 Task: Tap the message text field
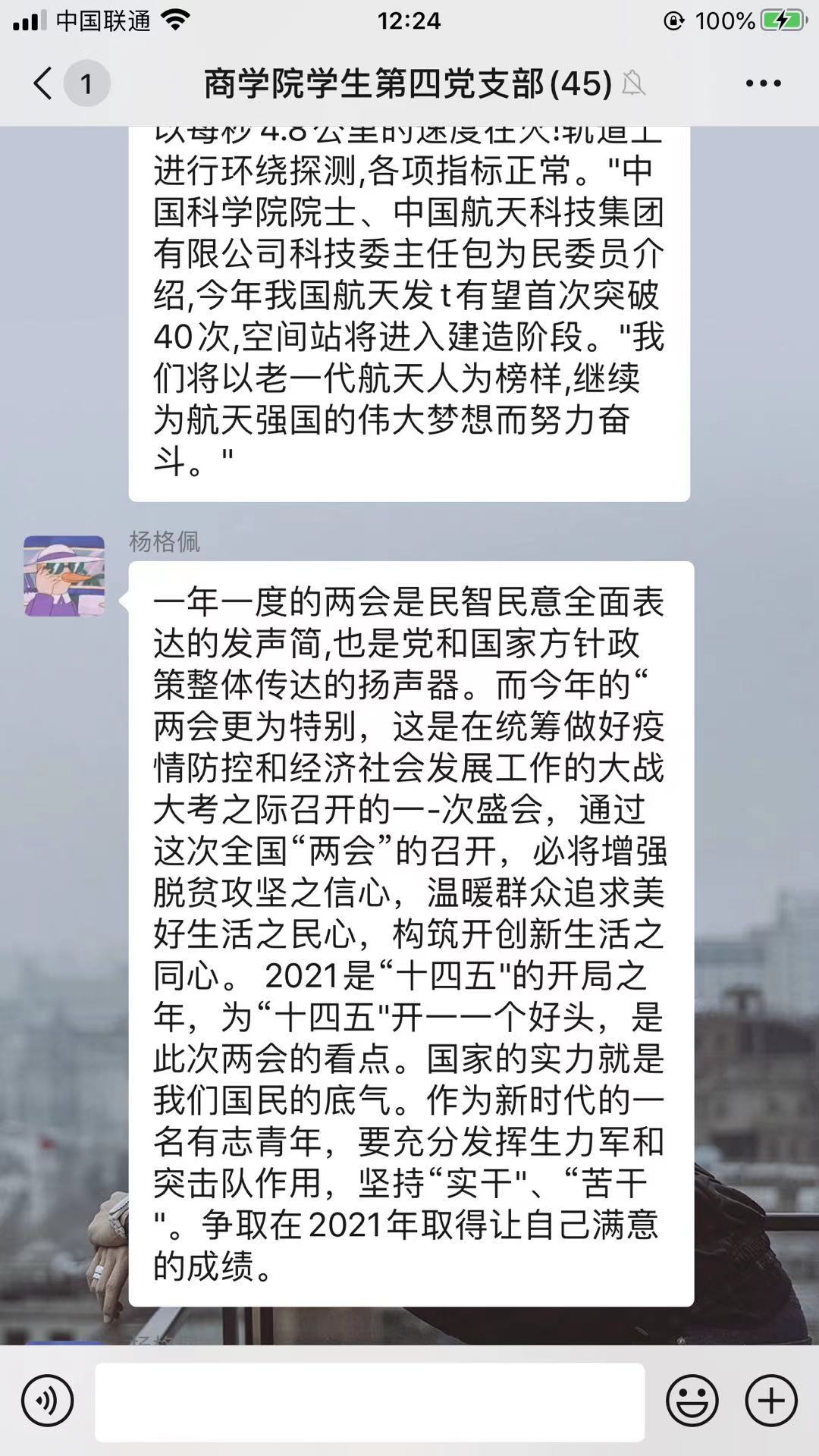tap(370, 1401)
